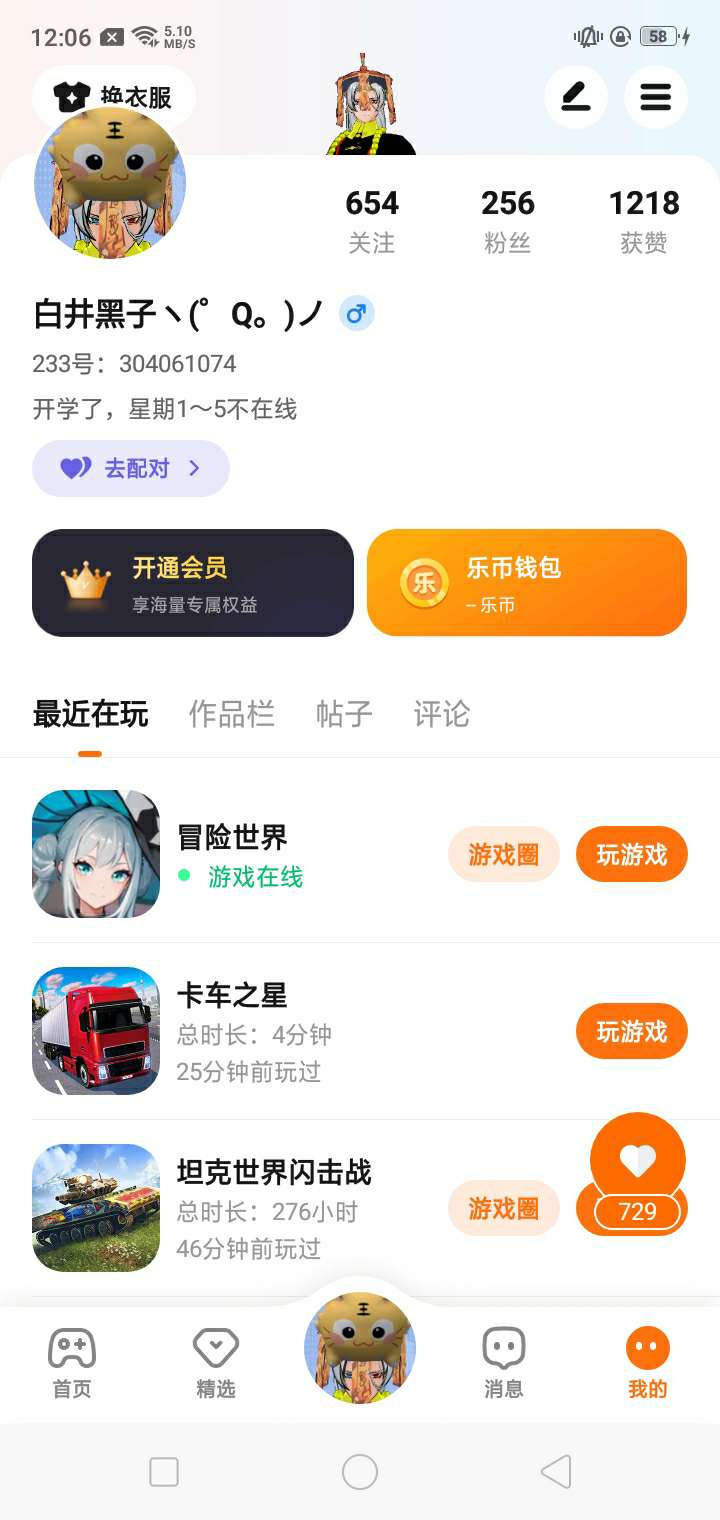Switch to the 作品栏 tab
This screenshot has height=1520, width=720.
(x=231, y=714)
